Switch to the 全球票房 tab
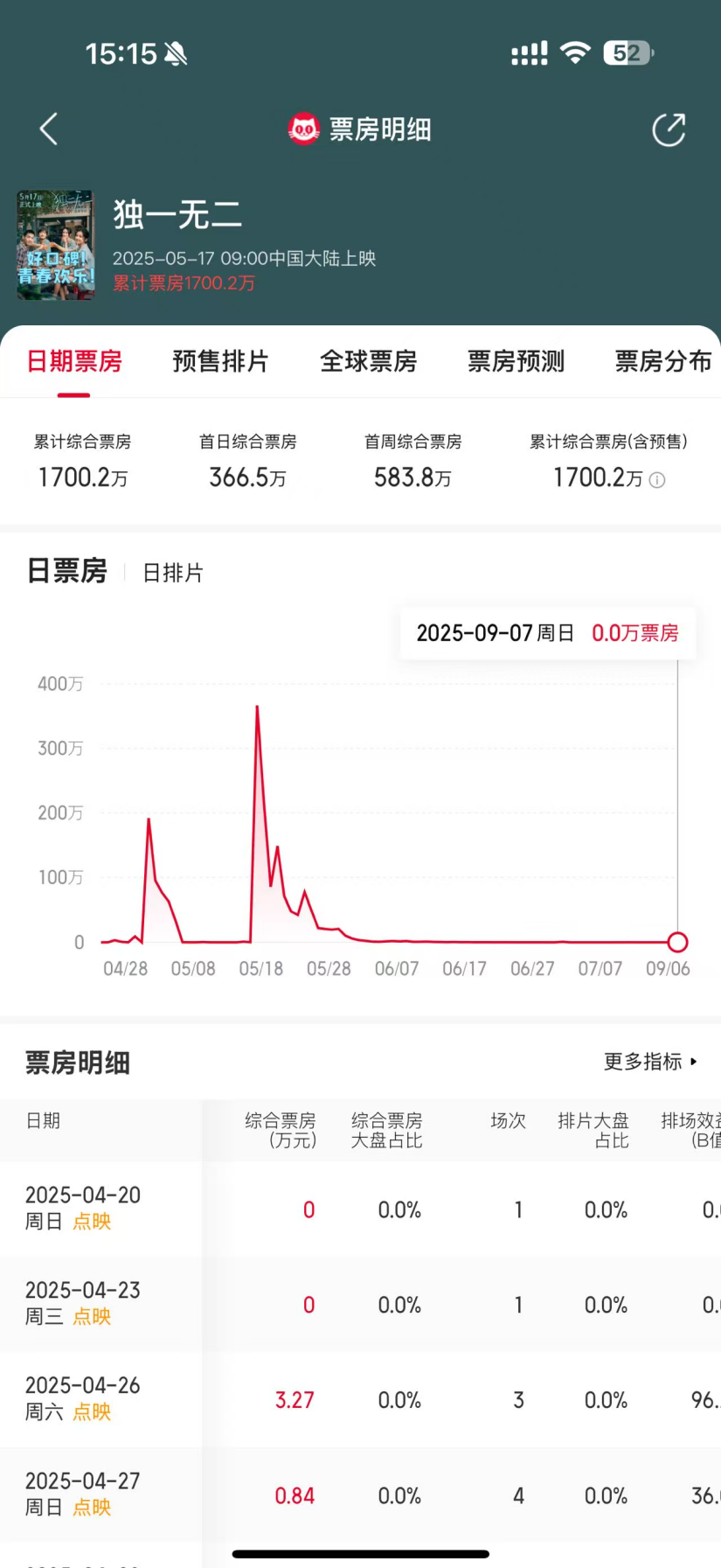721x1568 pixels. pyautogui.click(x=368, y=361)
